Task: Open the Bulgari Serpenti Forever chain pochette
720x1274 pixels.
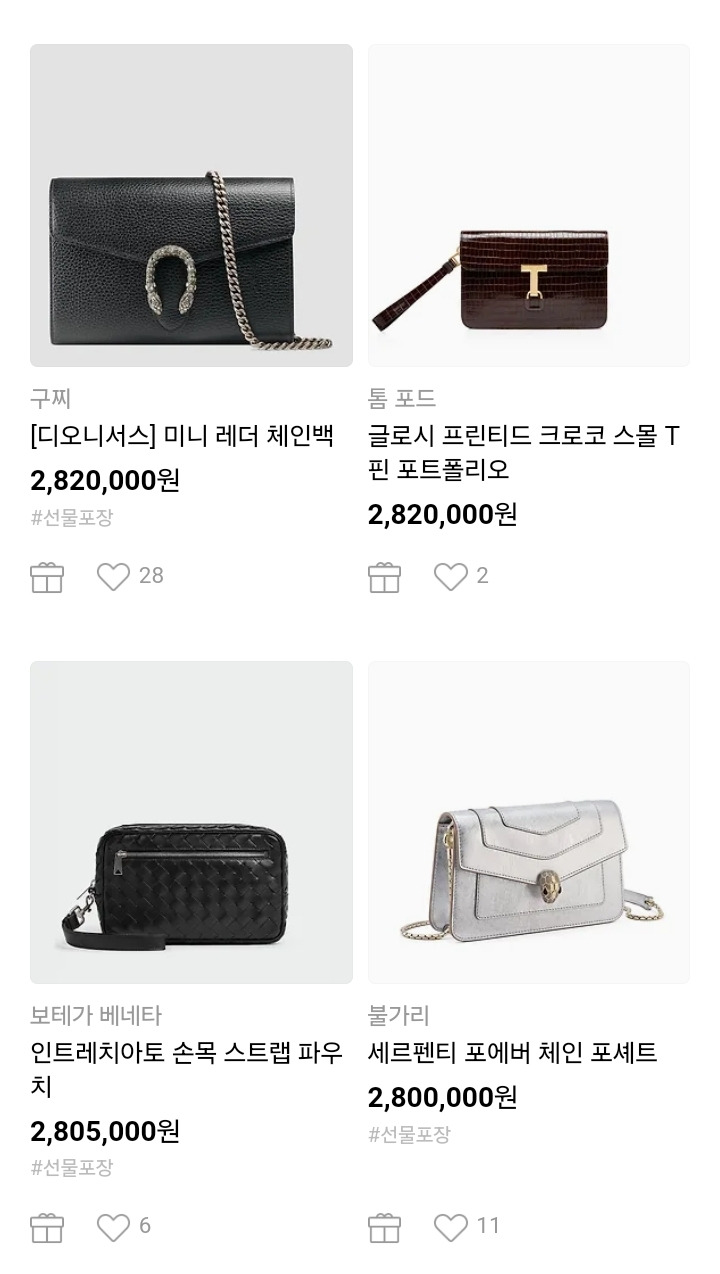Action: [x=528, y=822]
